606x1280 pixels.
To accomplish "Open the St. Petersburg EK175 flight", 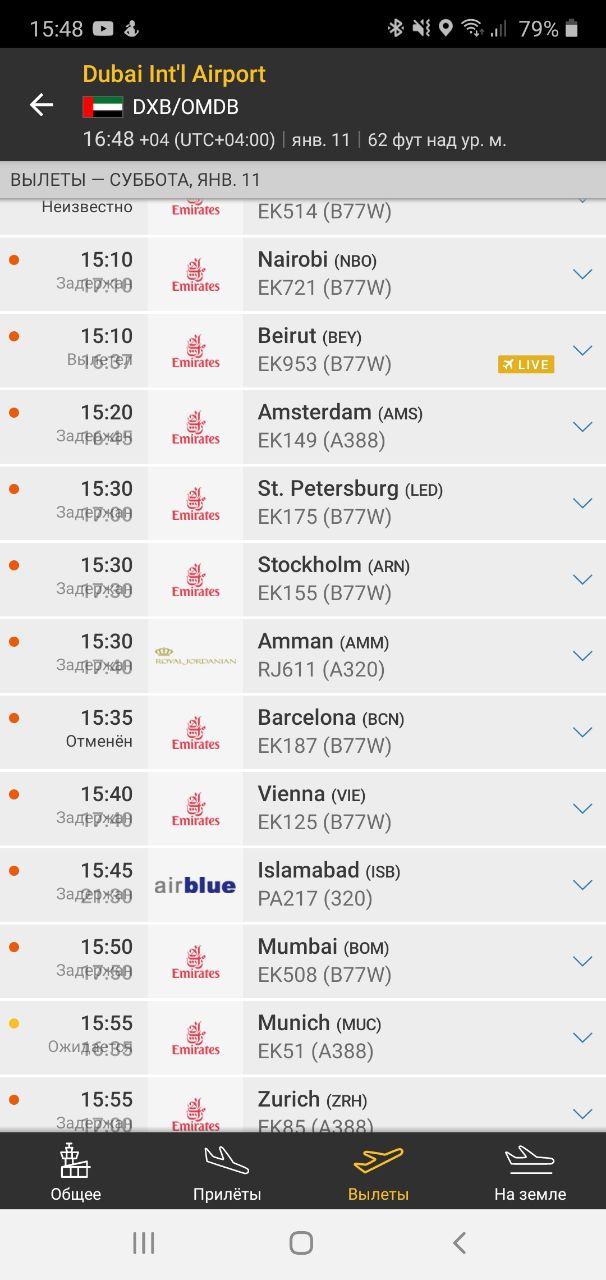I will pos(303,503).
